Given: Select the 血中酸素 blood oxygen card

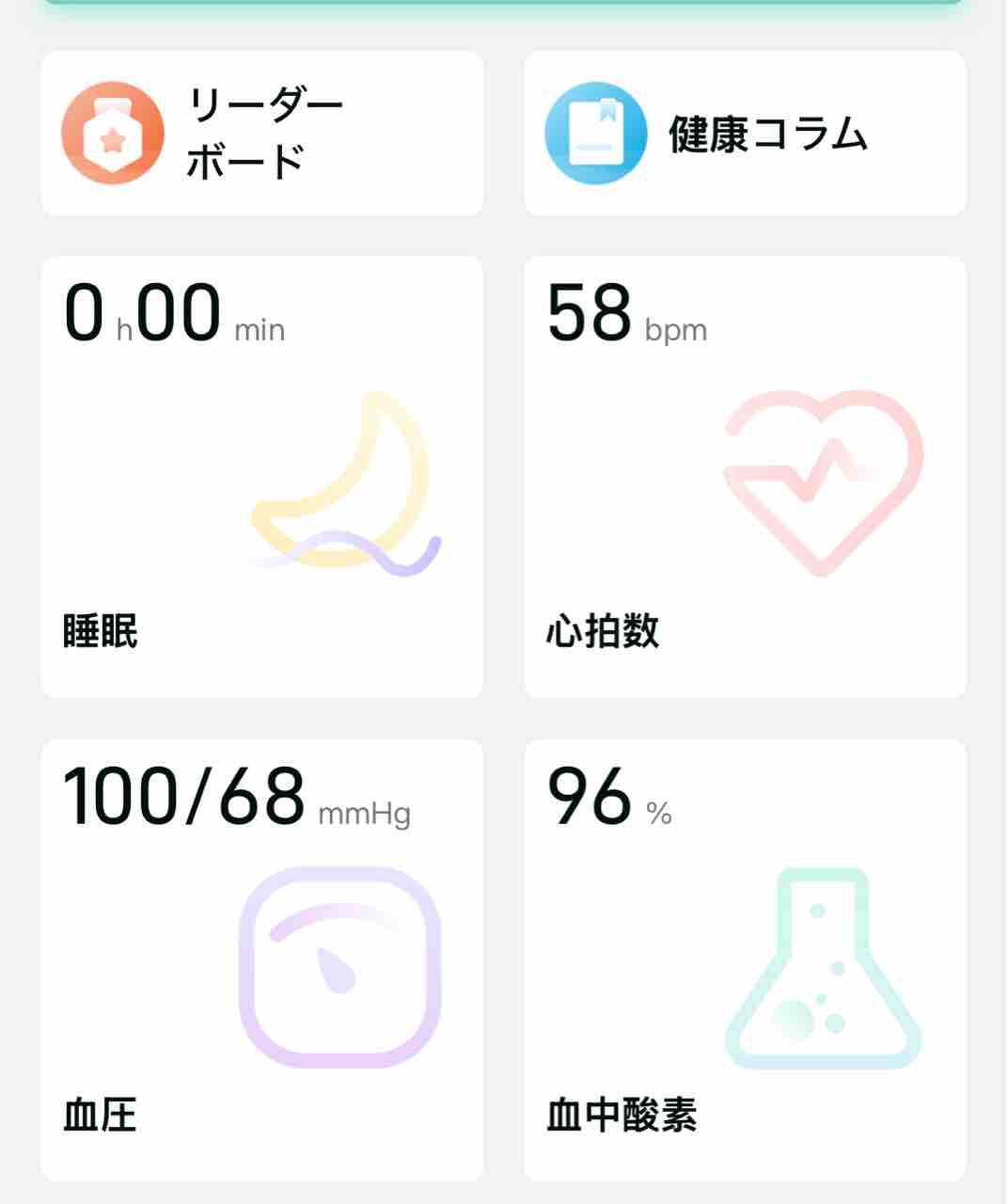Looking at the screenshot, I should tap(745, 959).
